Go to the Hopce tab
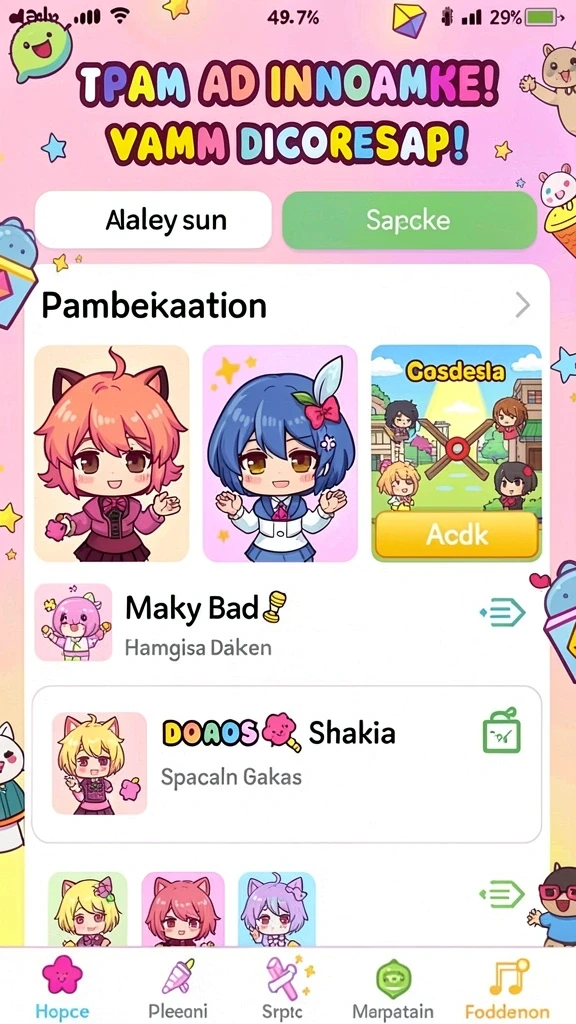 (x=62, y=986)
